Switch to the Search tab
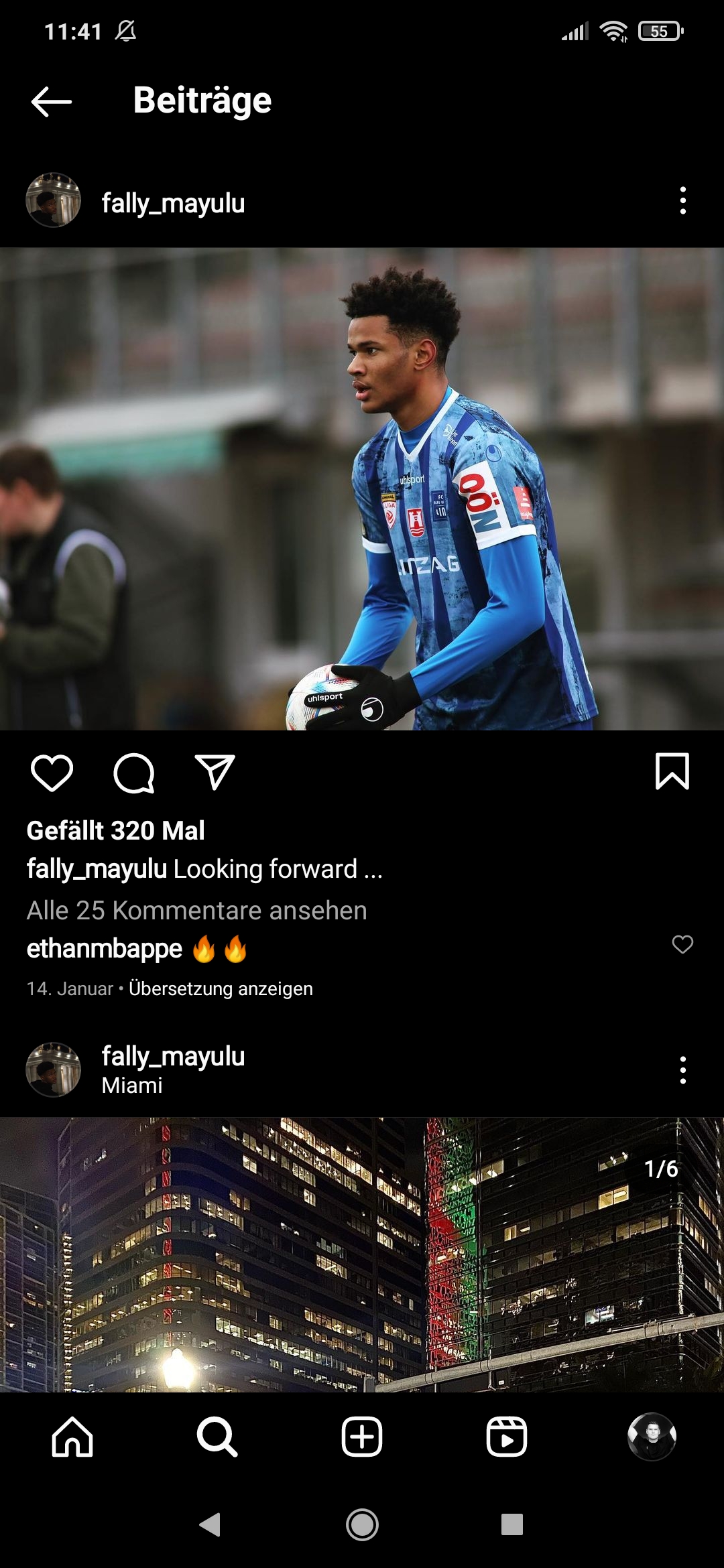 click(217, 1437)
